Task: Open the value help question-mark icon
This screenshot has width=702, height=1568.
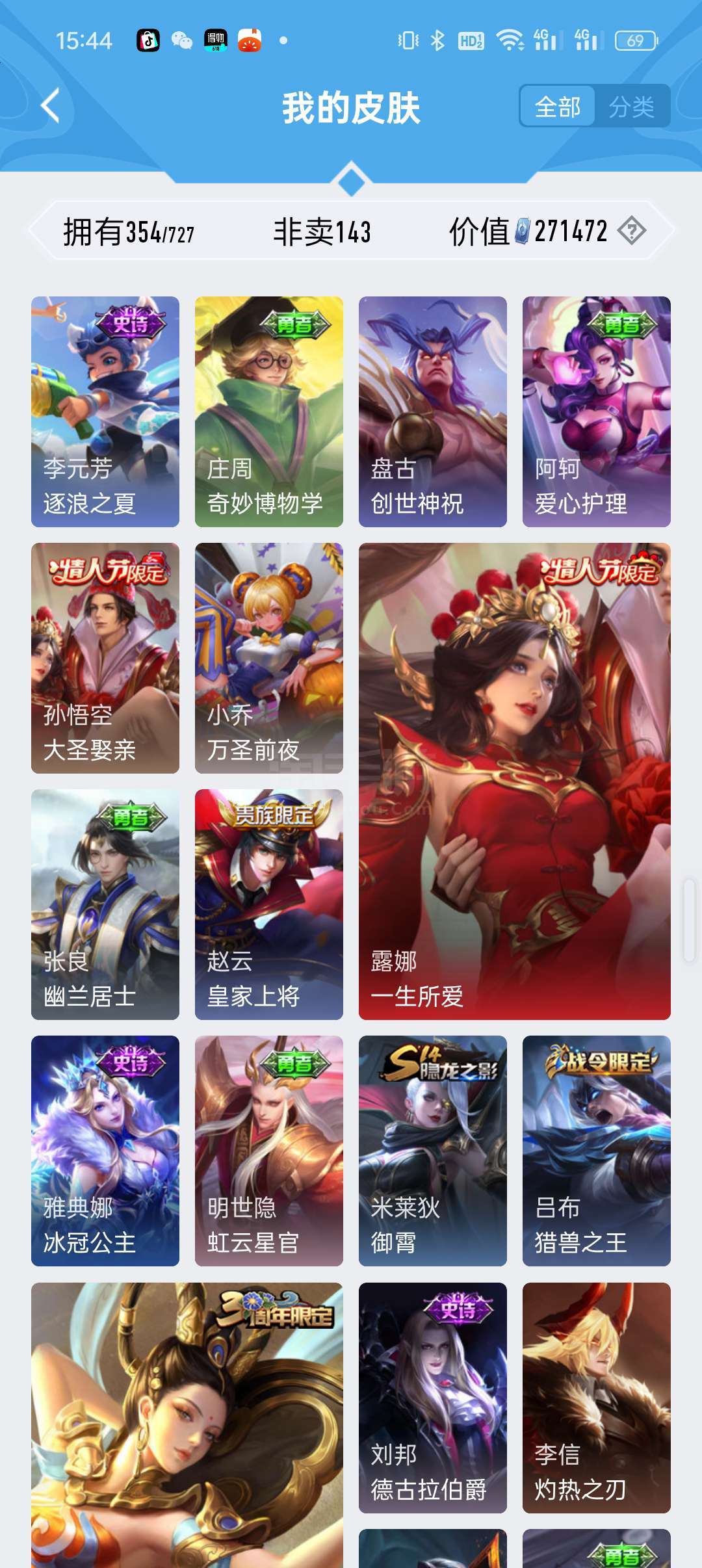Action: (x=631, y=231)
